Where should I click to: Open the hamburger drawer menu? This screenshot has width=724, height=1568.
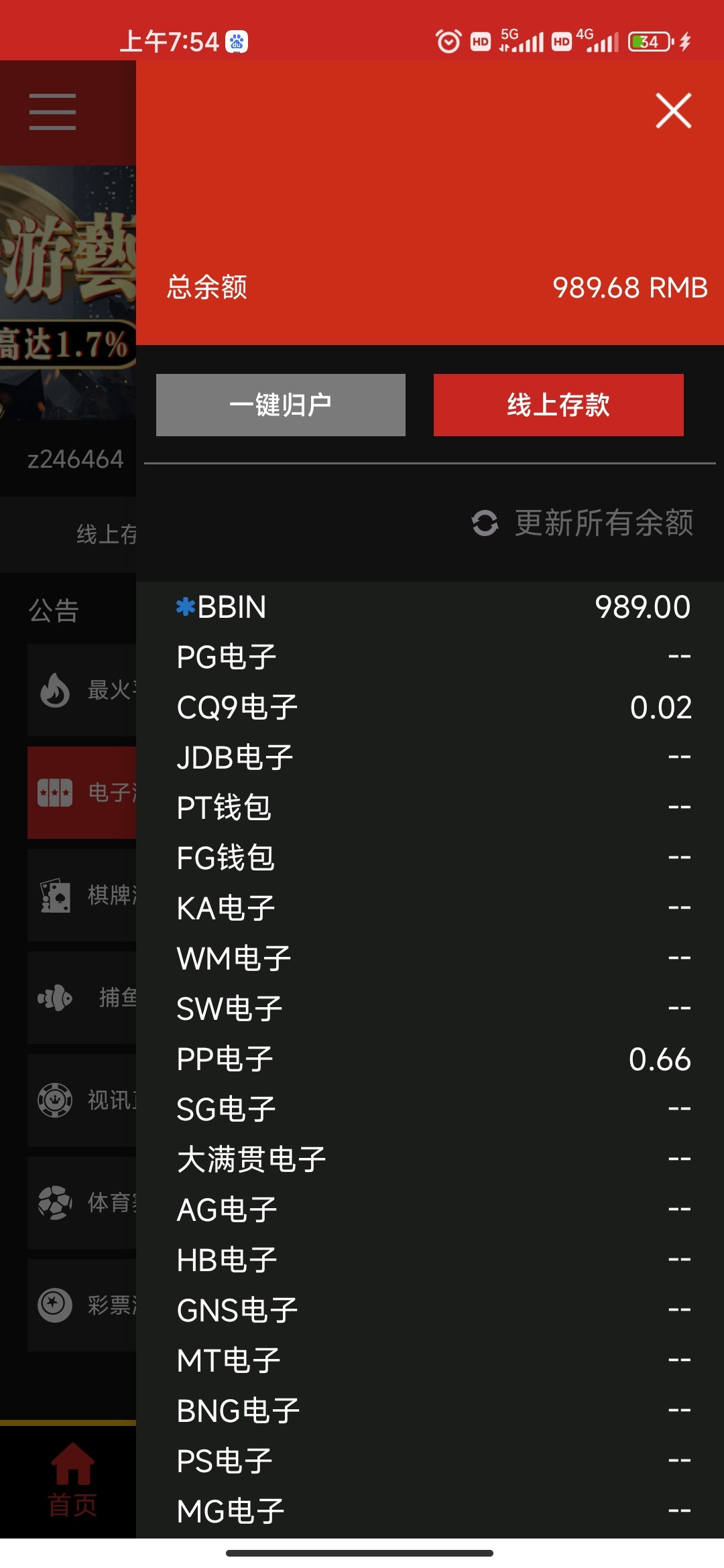[x=52, y=112]
